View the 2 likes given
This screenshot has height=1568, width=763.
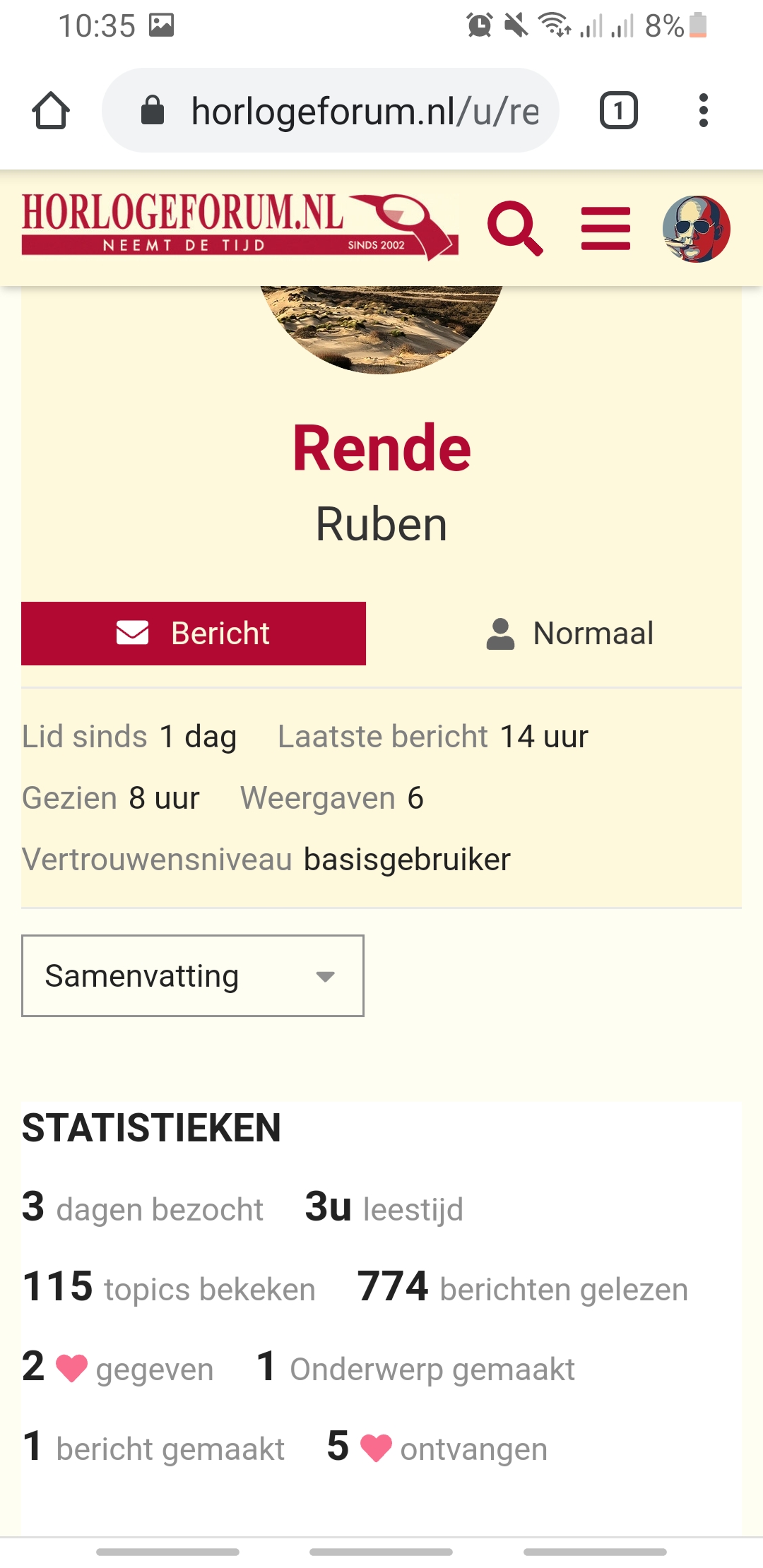117,1368
